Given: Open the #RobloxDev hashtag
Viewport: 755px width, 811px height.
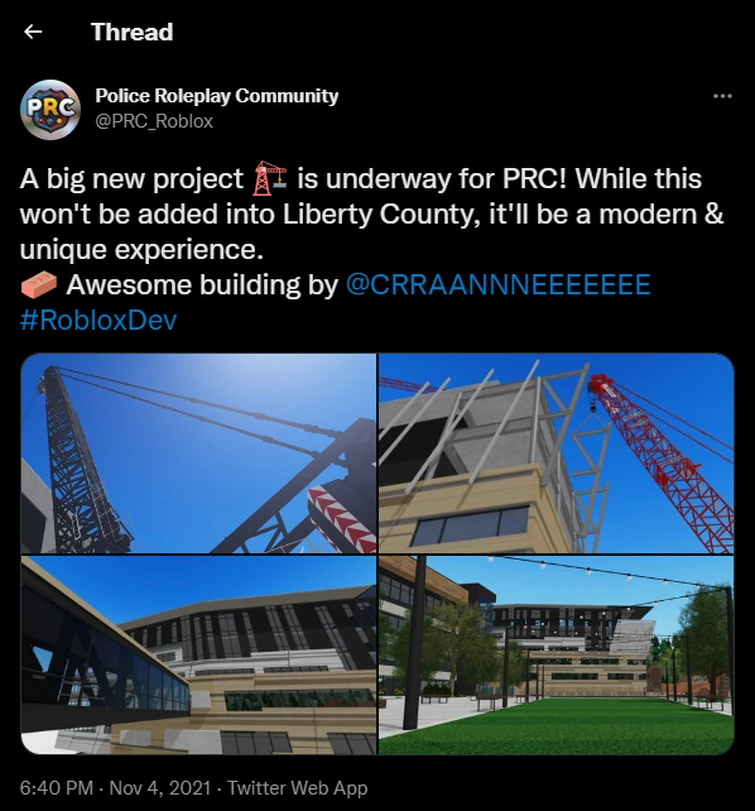Looking at the screenshot, I should pyautogui.click(x=98, y=322).
